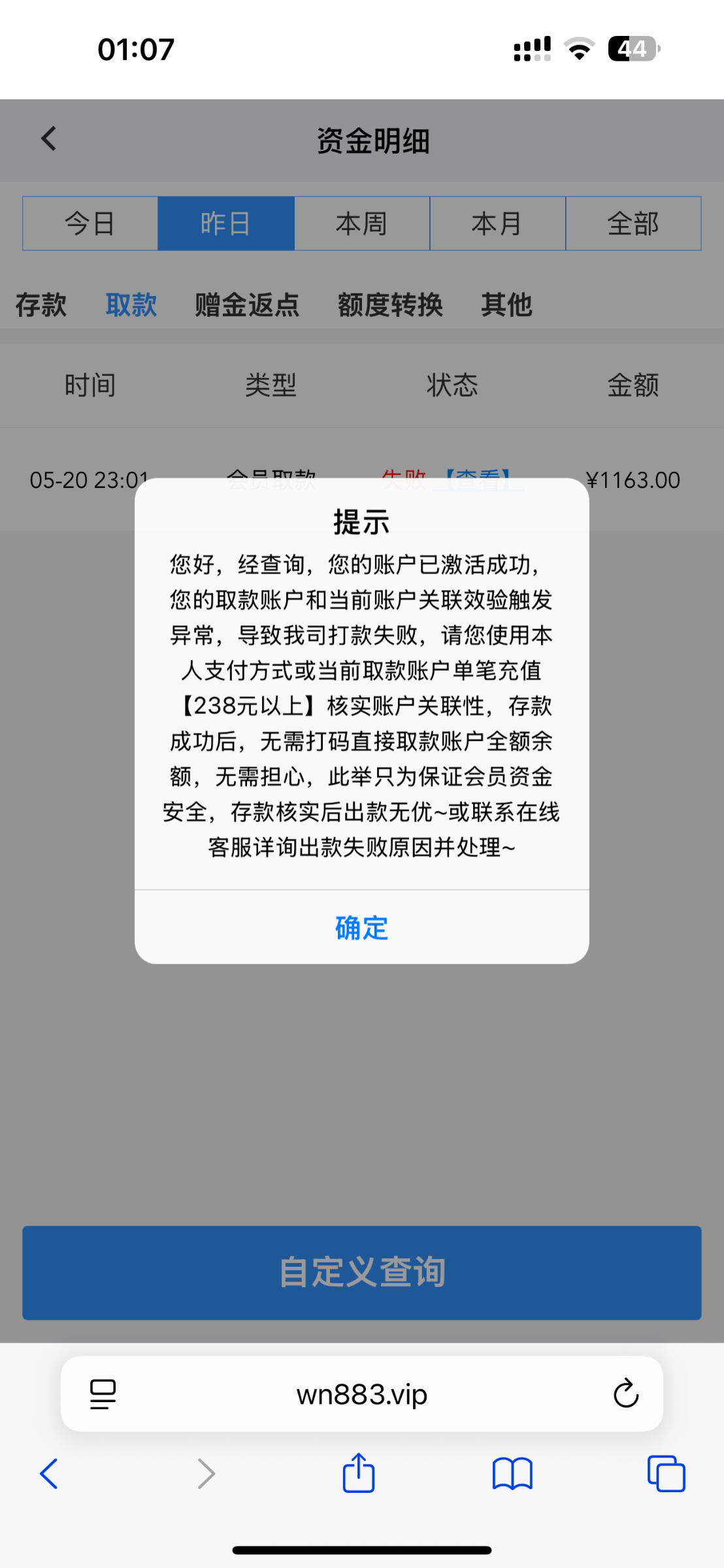Screen dimensions: 724x1568
Task: Show 其他 transaction records
Action: pyautogui.click(x=506, y=305)
